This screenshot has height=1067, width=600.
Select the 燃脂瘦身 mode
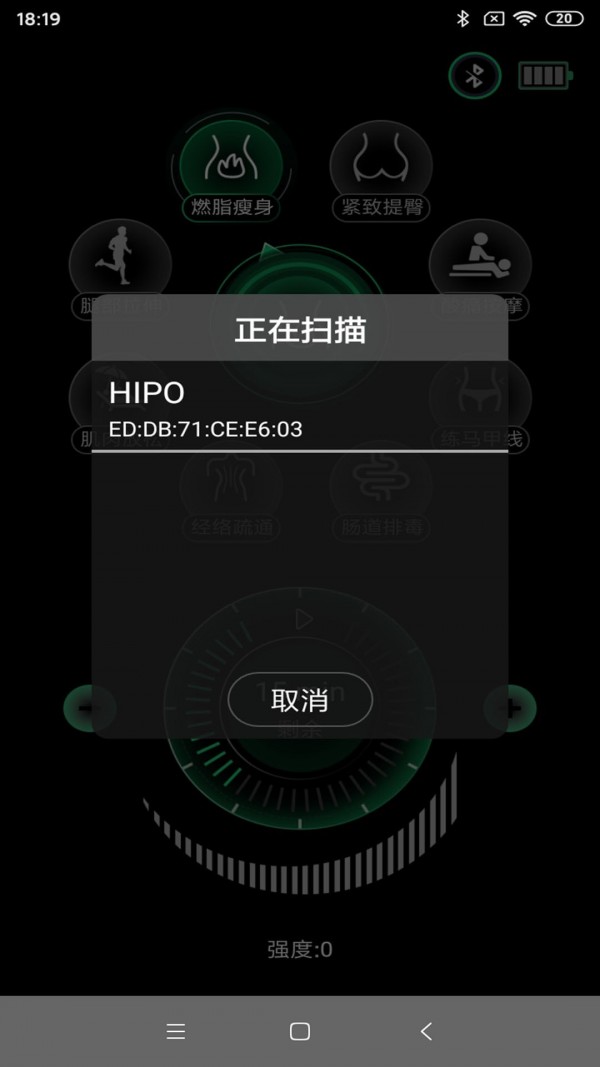pos(231,170)
